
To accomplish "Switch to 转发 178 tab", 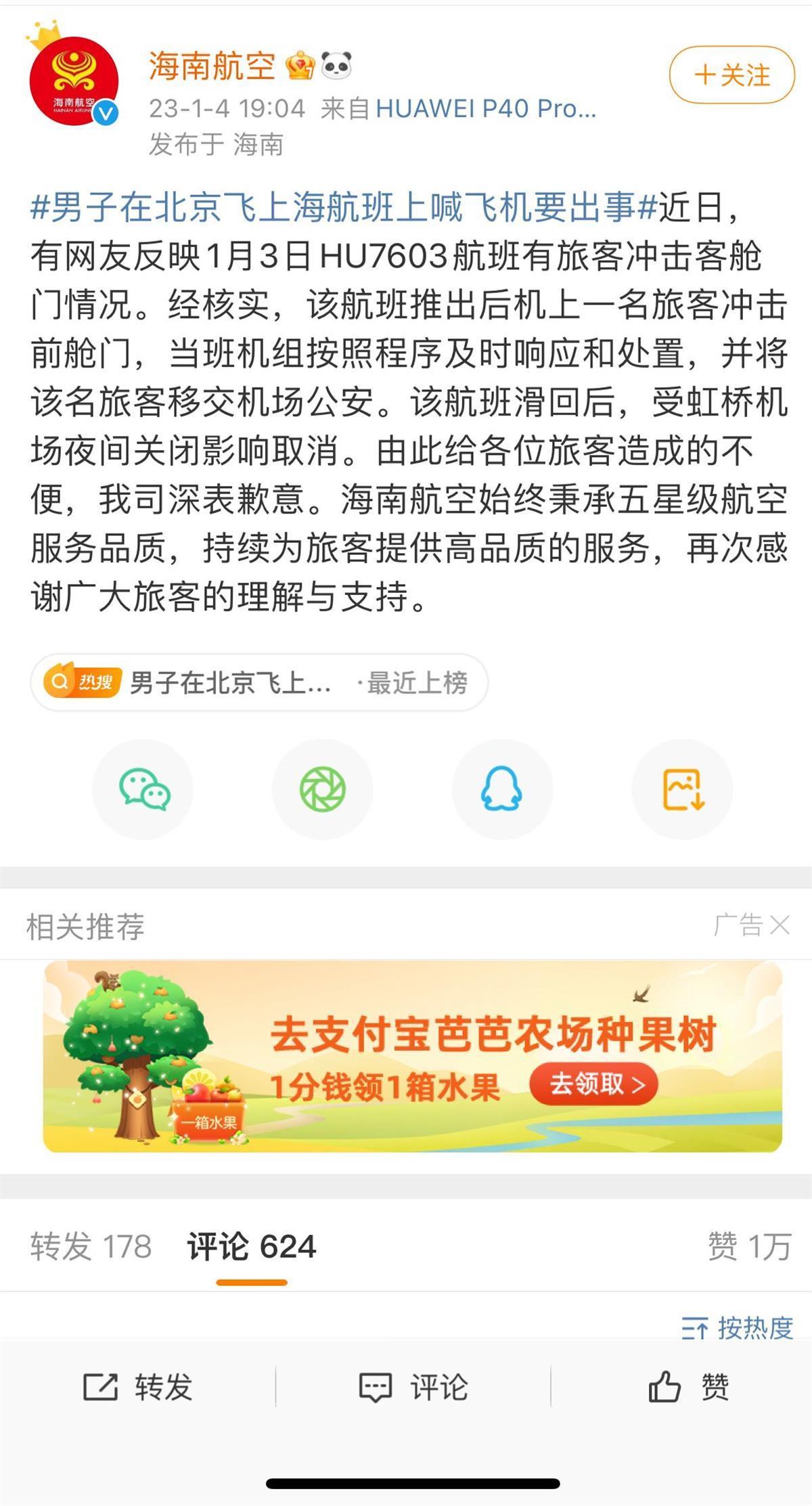I will pyautogui.click(x=91, y=1246).
